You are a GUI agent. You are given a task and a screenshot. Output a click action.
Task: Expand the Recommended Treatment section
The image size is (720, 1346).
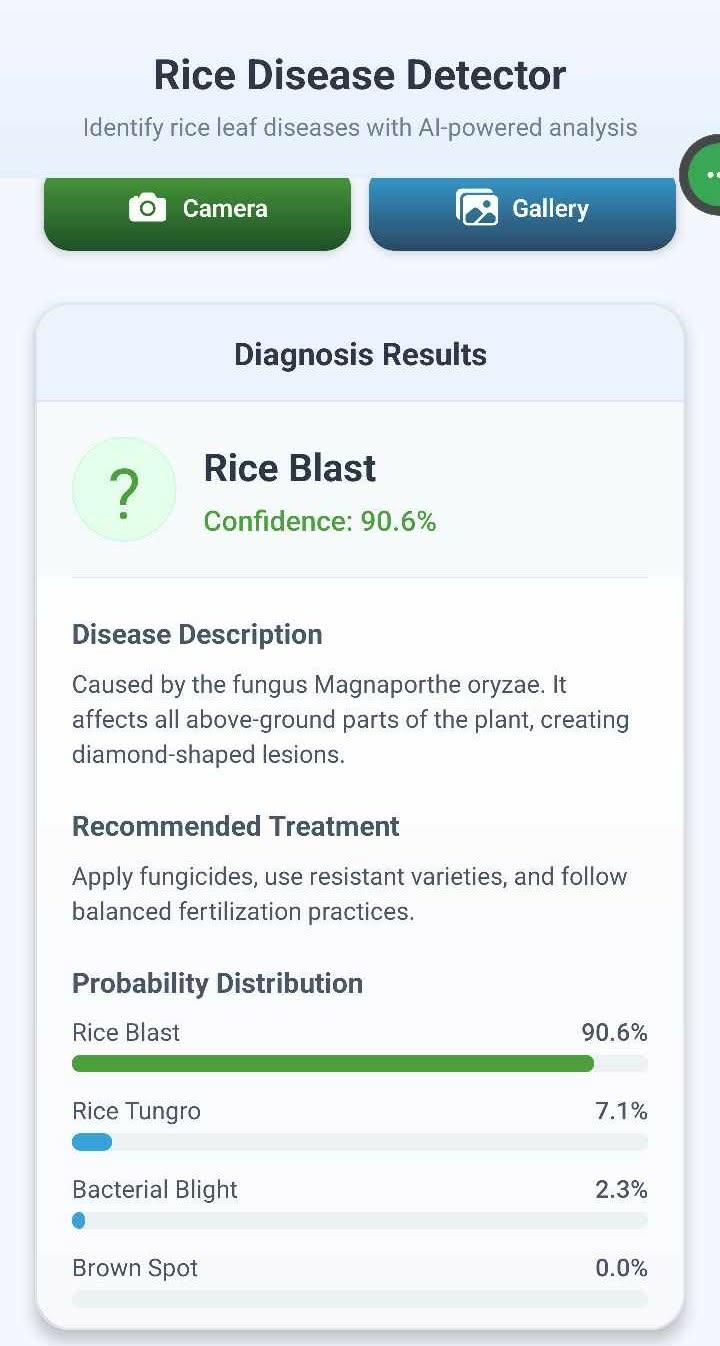coord(234,826)
